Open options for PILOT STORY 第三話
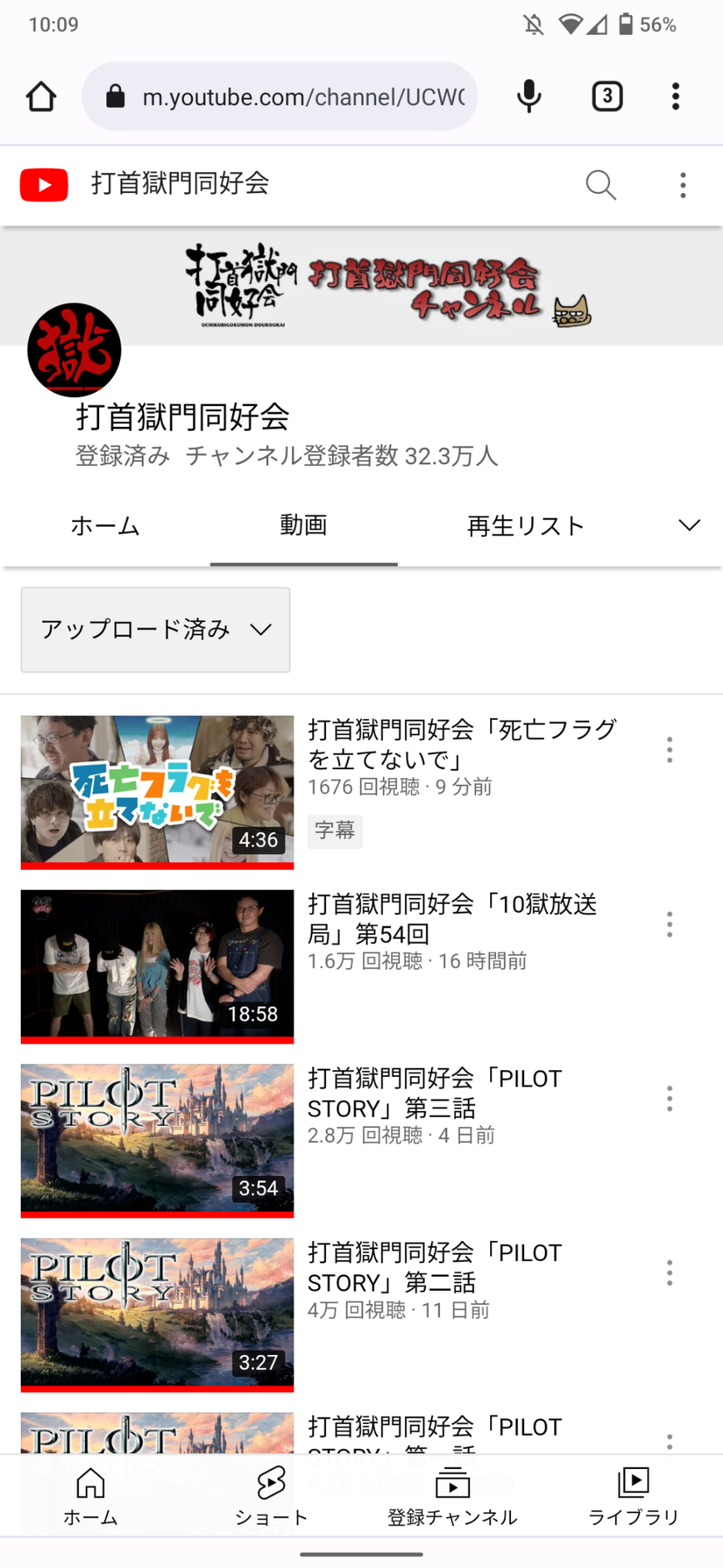723x1568 pixels. (x=669, y=1099)
